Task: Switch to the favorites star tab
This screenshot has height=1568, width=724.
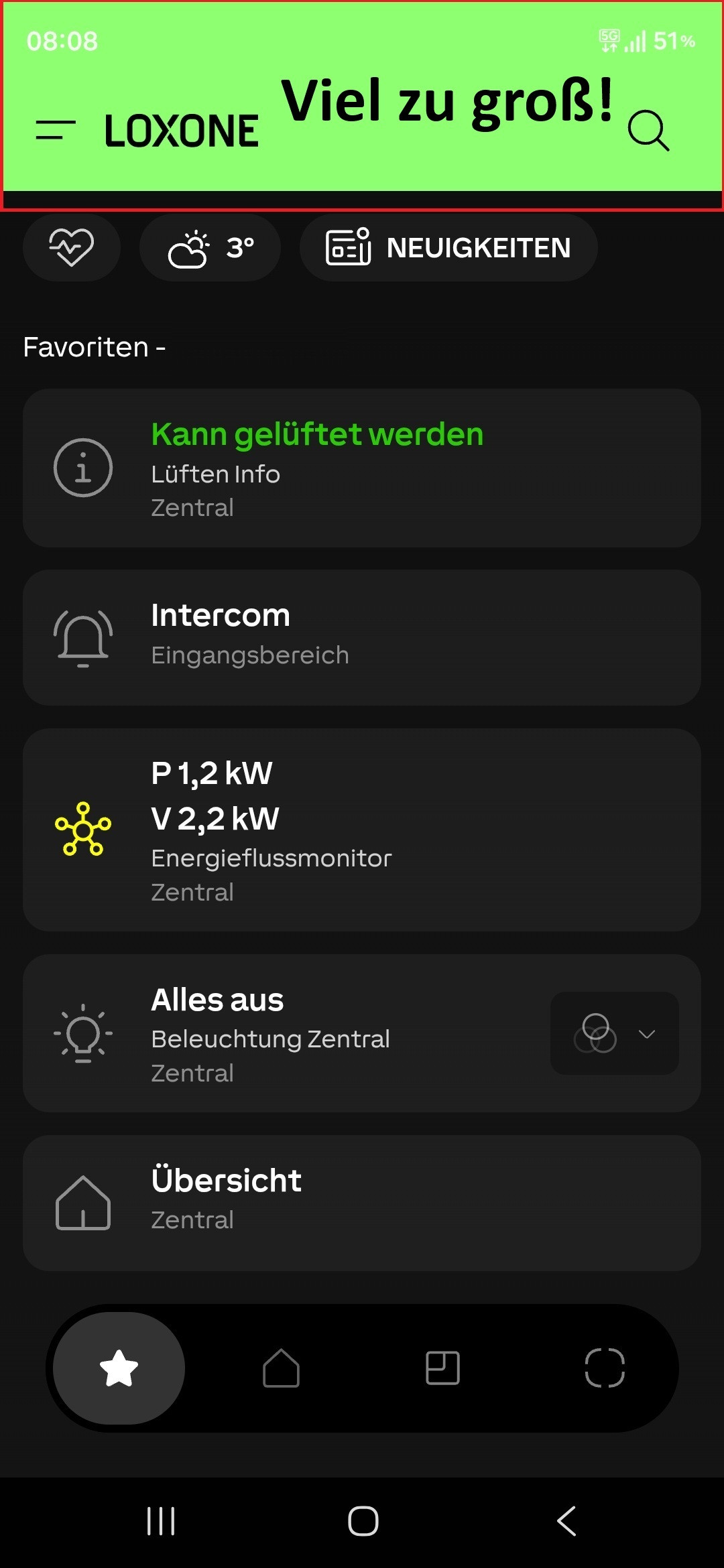Action: [119, 1368]
